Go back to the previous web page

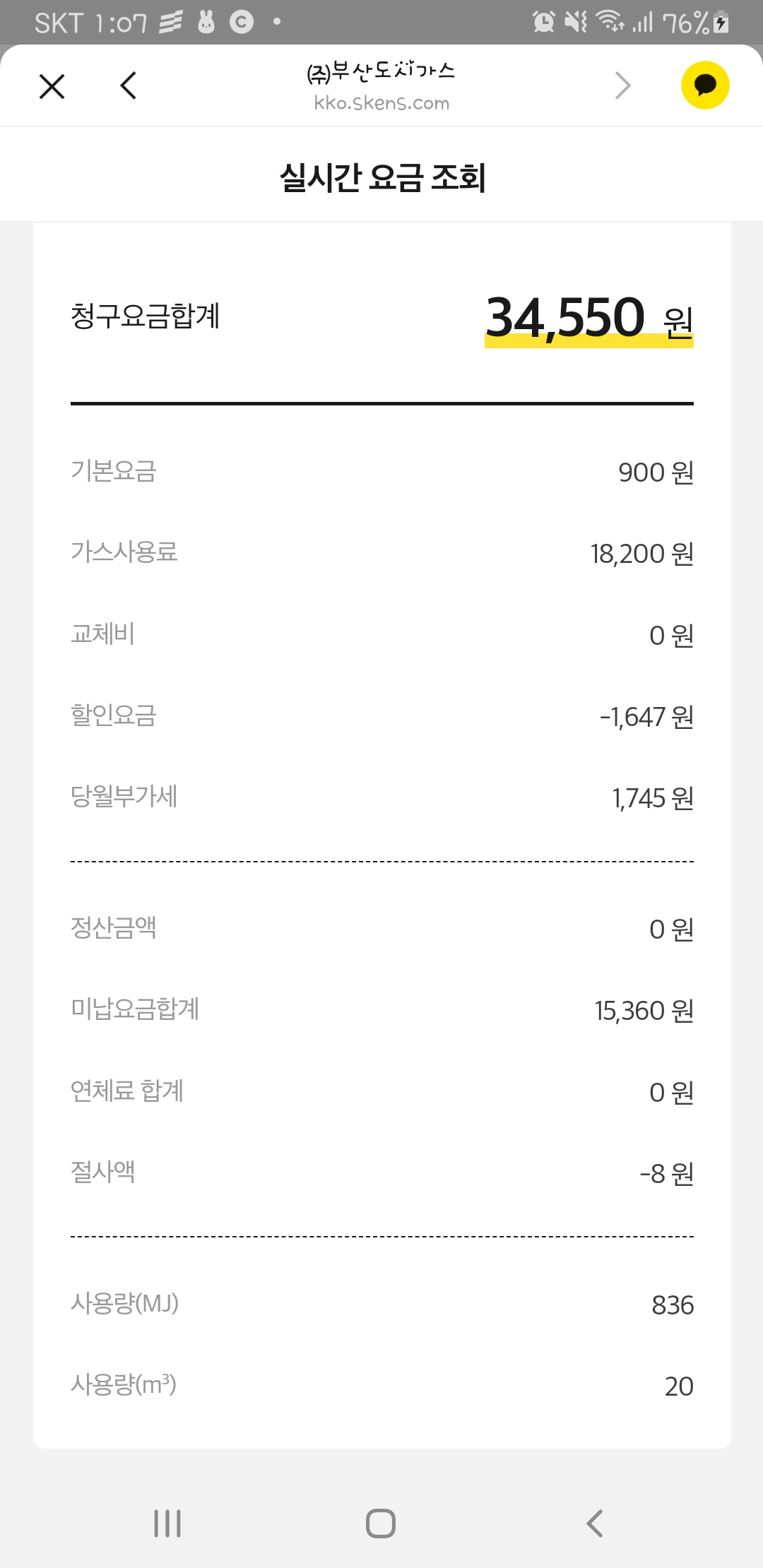click(x=128, y=86)
